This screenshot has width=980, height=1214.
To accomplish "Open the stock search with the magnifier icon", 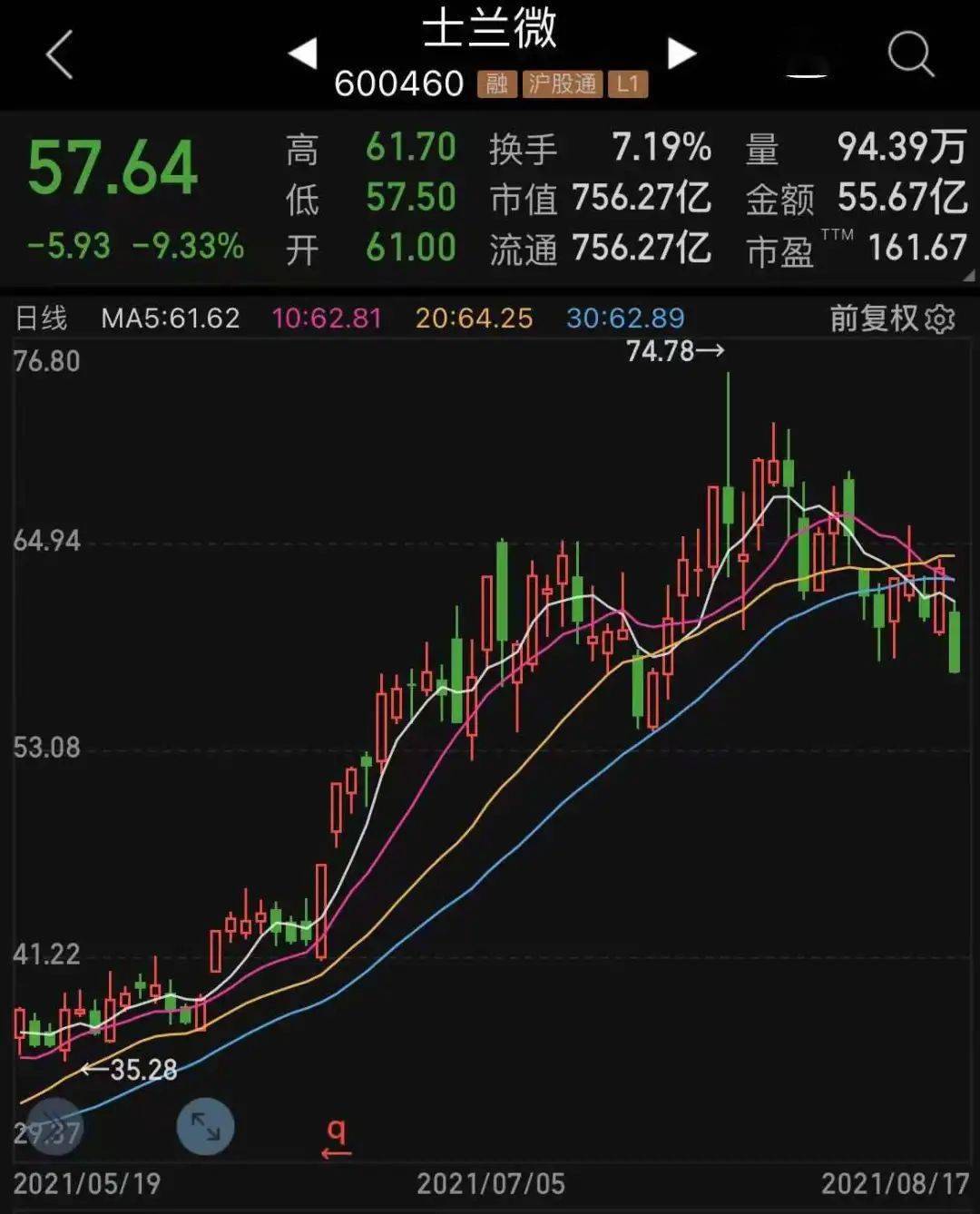I will tap(912, 55).
